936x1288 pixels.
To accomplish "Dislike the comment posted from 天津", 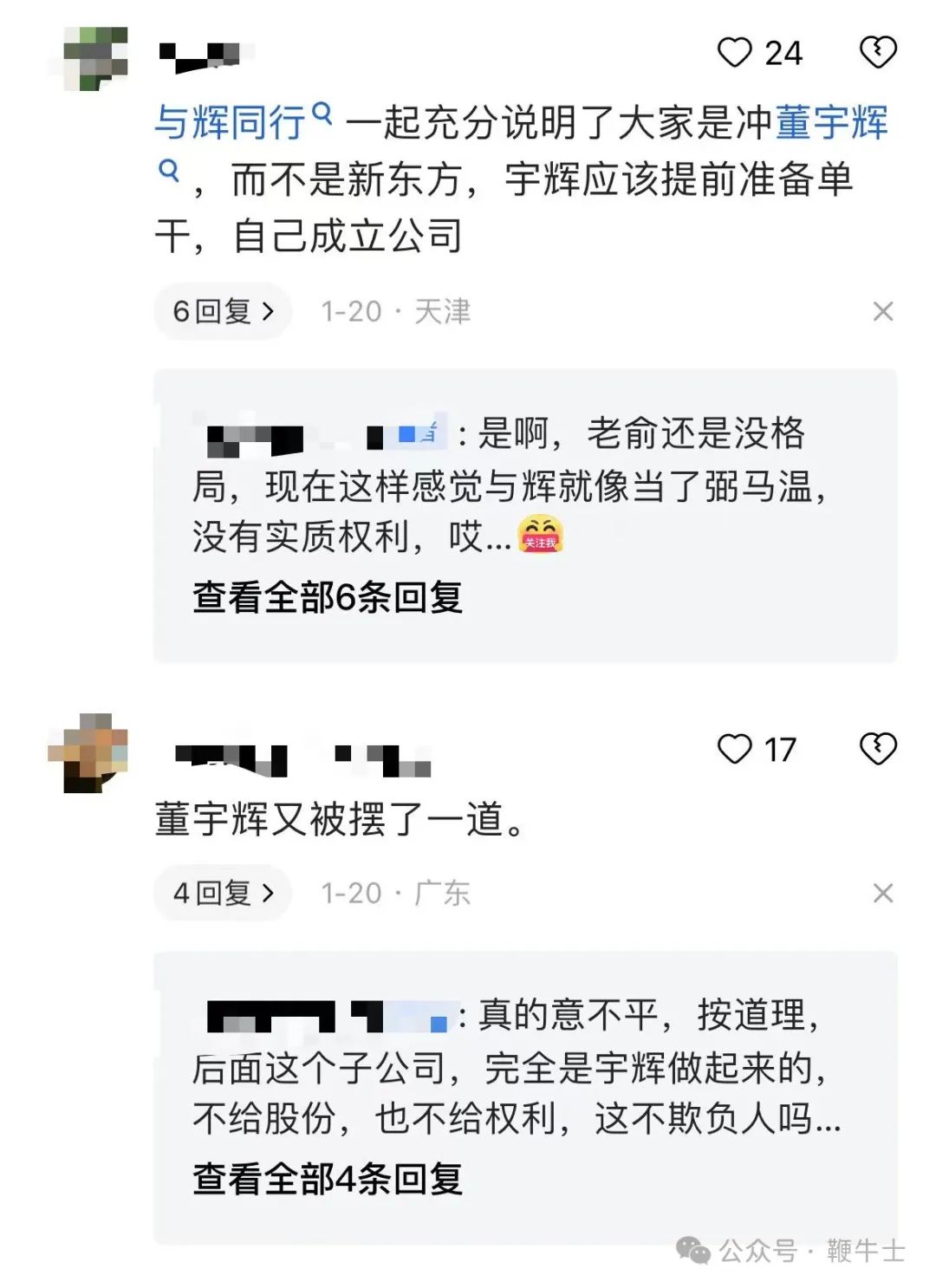I will pyautogui.click(x=878, y=53).
